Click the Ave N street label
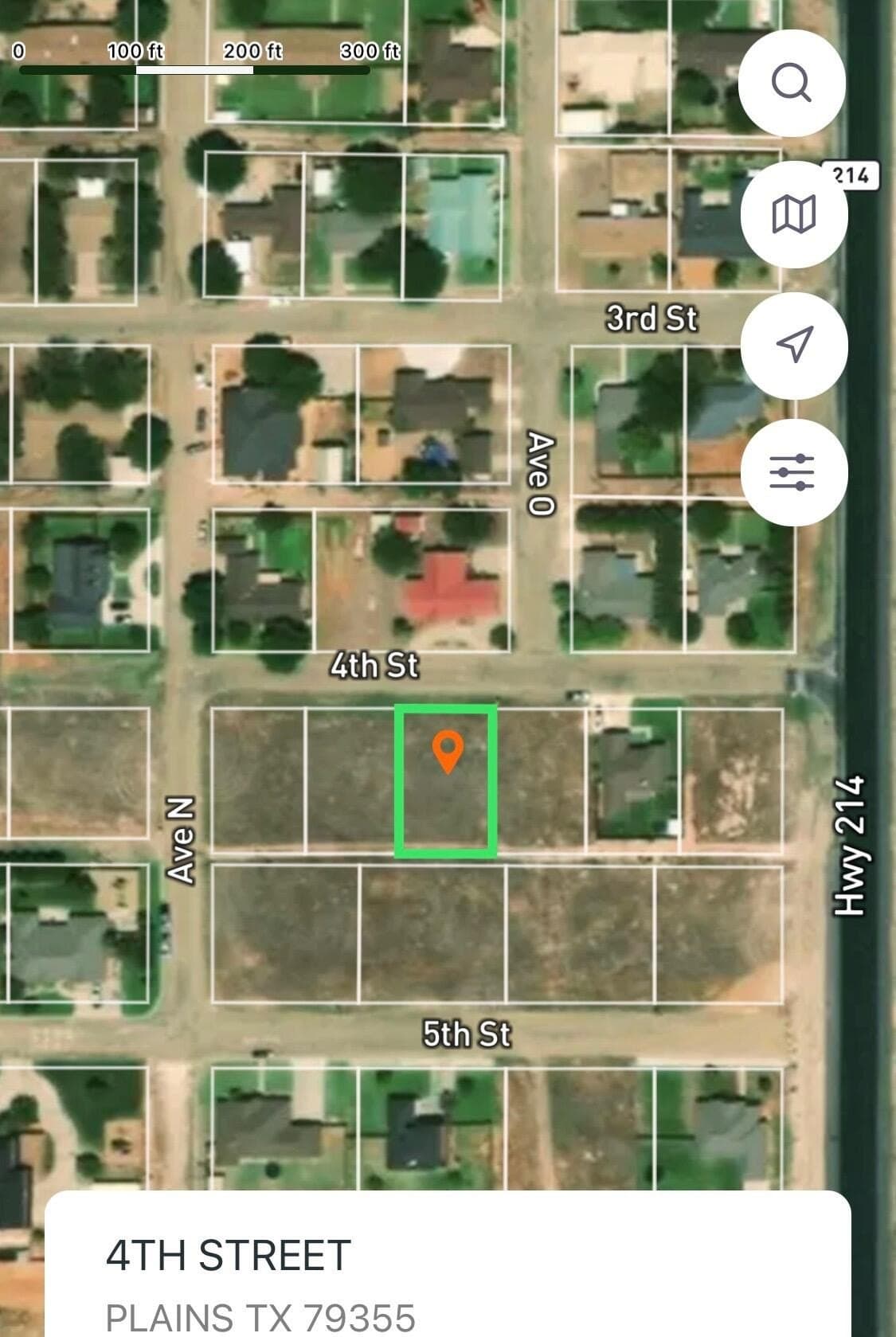The height and width of the screenshot is (1337, 896). tap(180, 838)
